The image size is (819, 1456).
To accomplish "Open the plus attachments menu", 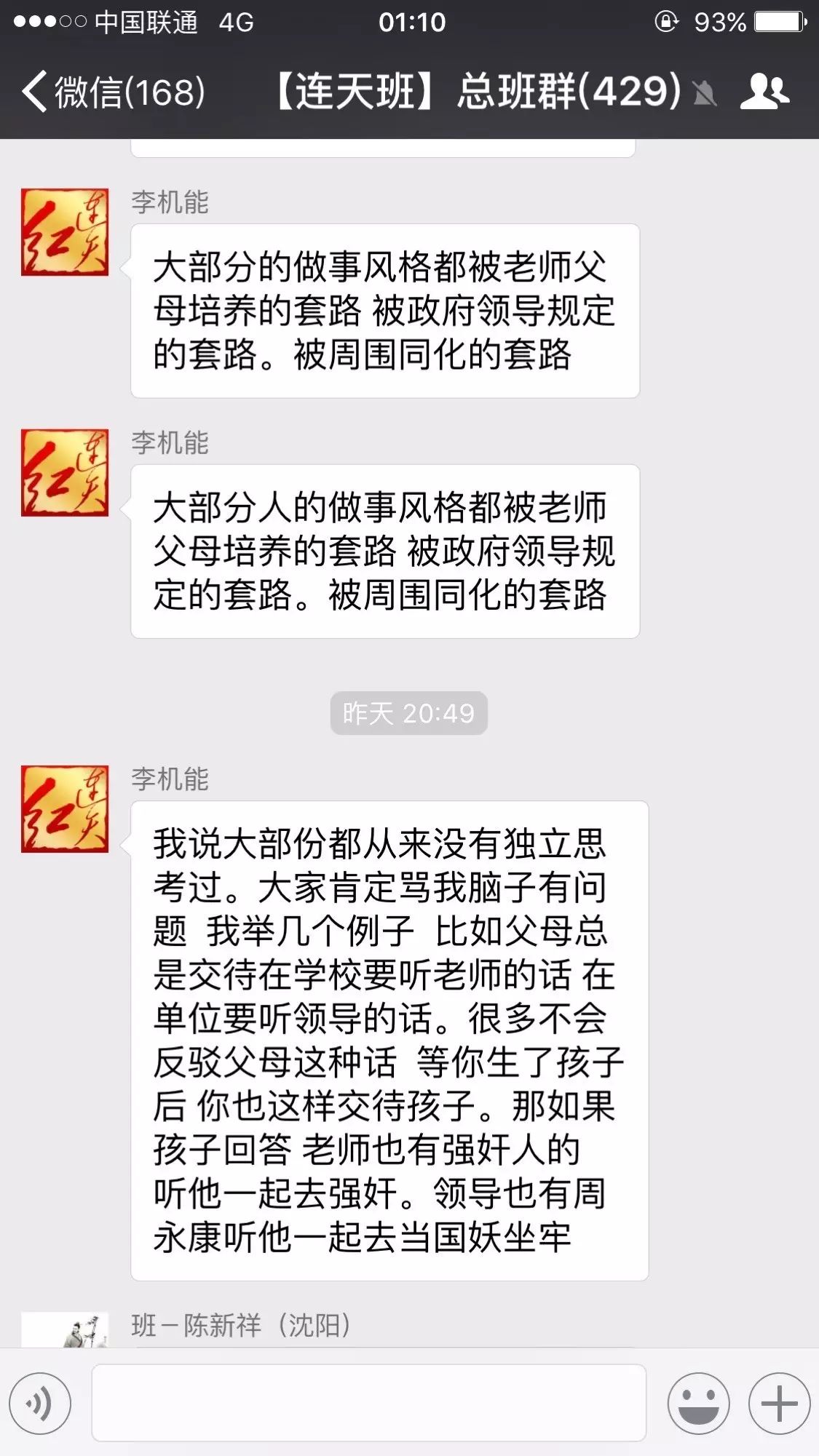I will pyautogui.click(x=779, y=1404).
